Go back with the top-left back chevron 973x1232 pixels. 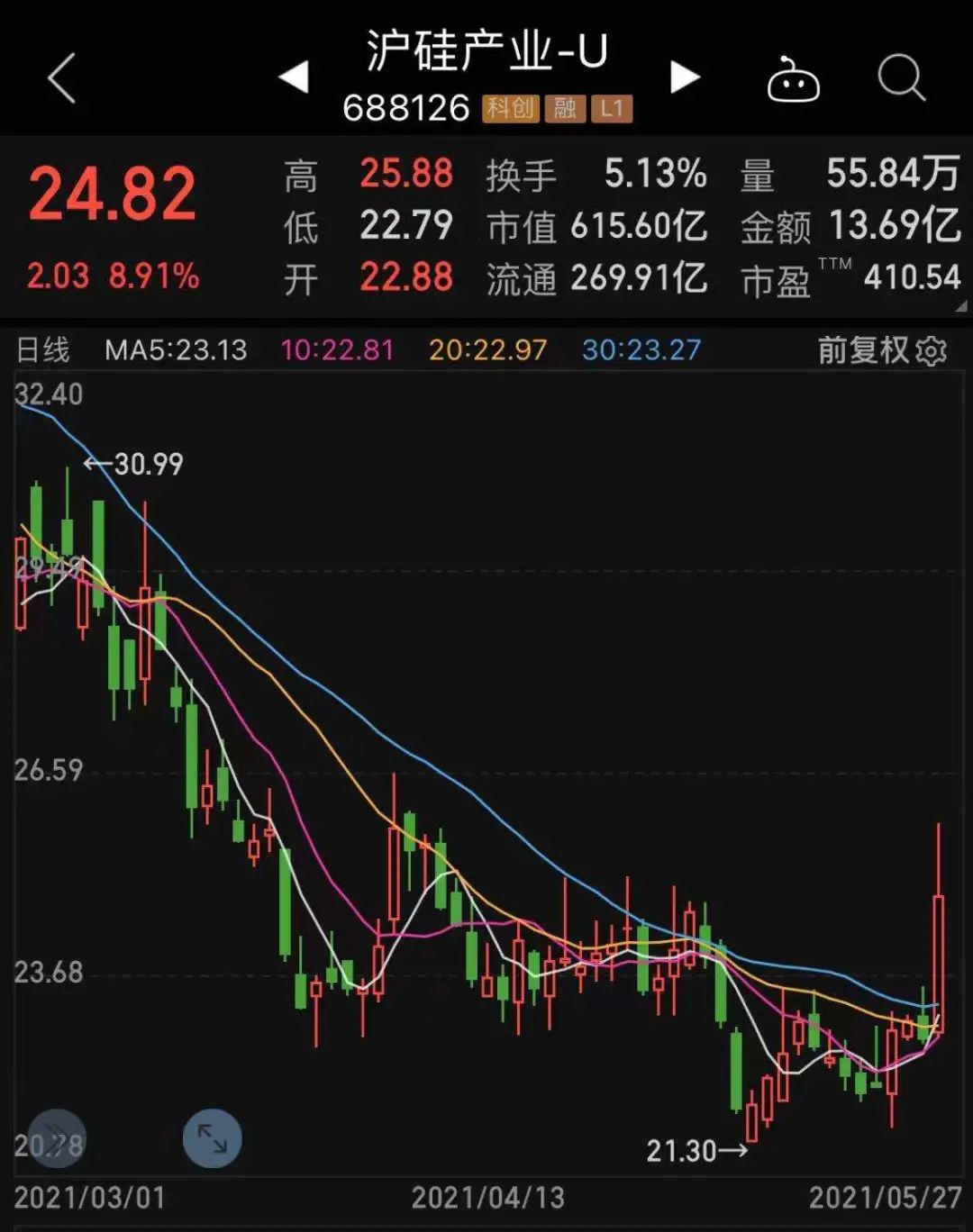pyautogui.click(x=59, y=79)
